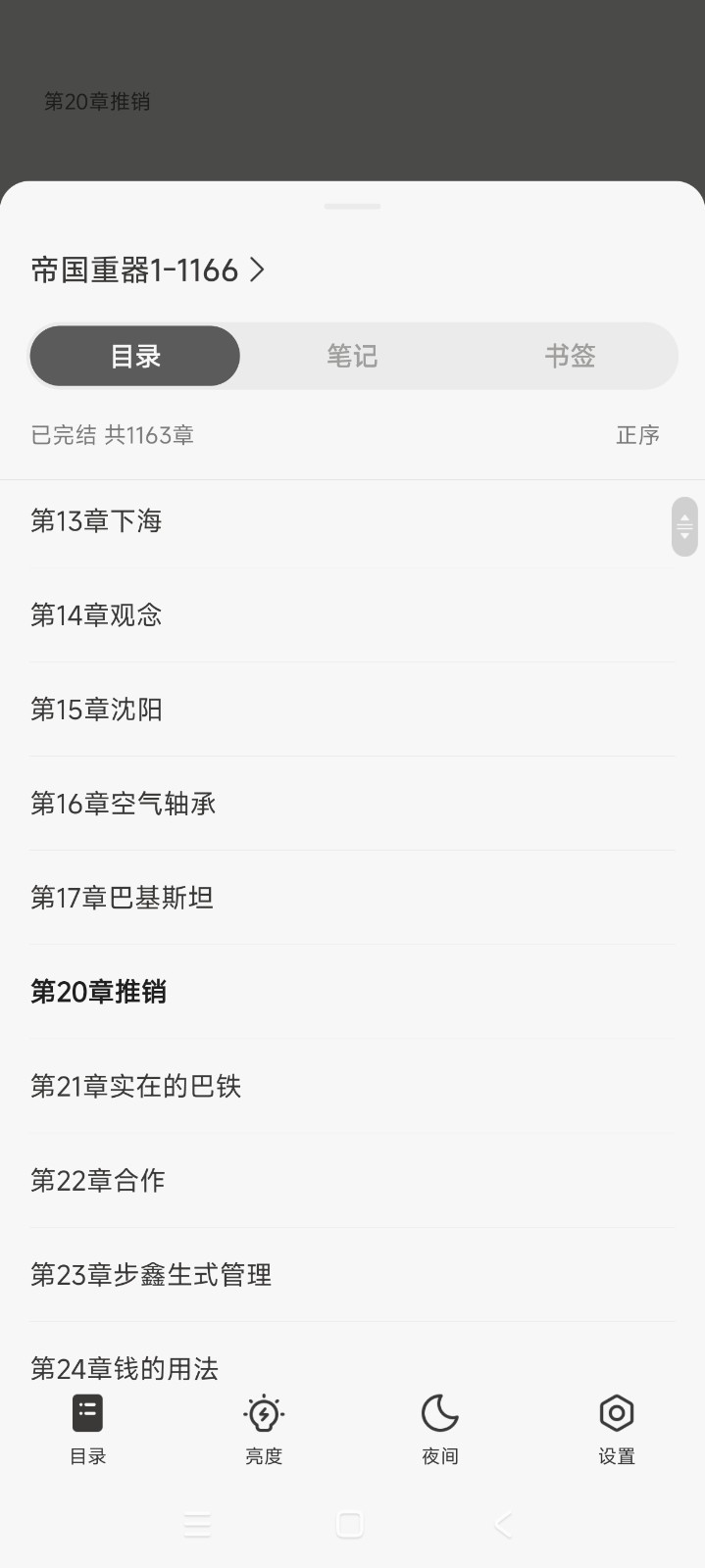Screen dimensions: 705x1568
Task: Go back using the system back button
Action: [503, 1524]
